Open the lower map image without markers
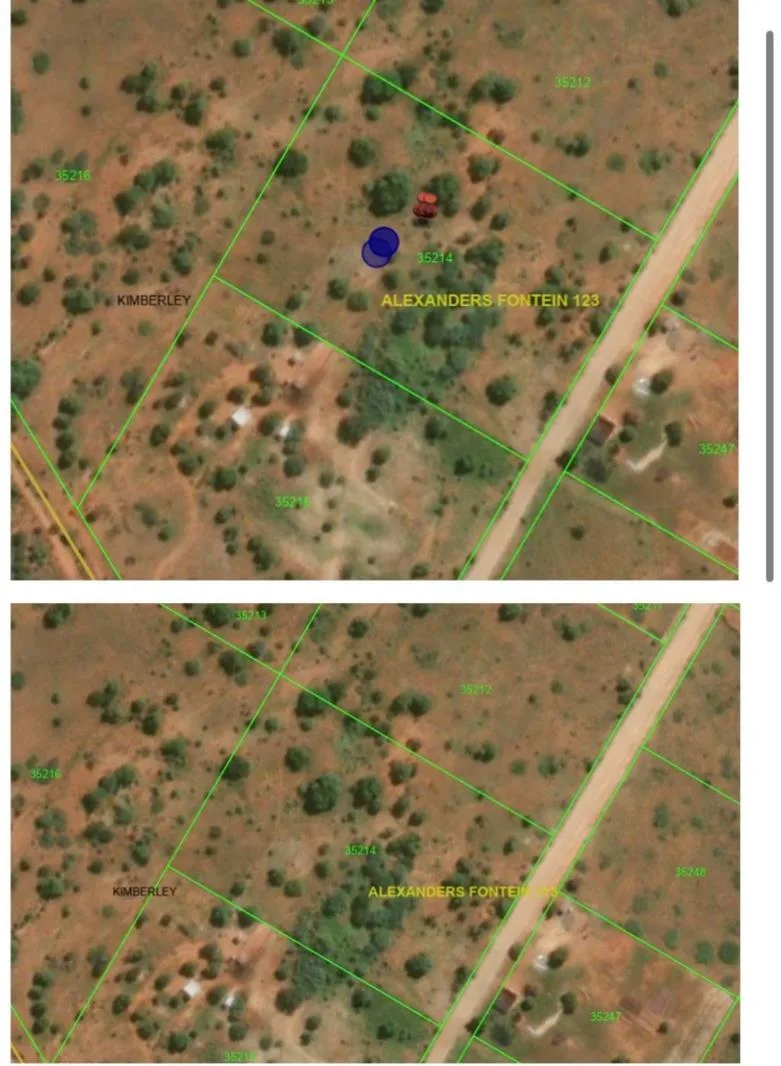Screen dimensions: 781x1066 (375, 833)
